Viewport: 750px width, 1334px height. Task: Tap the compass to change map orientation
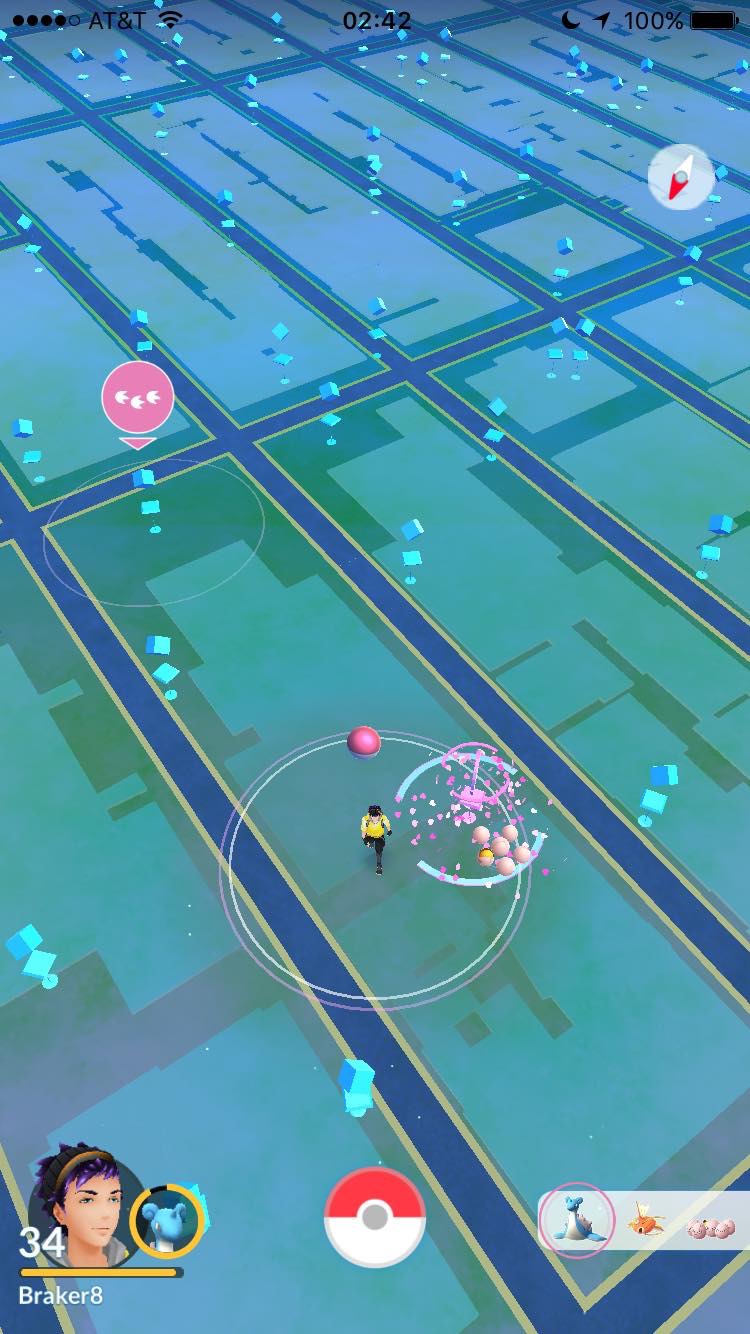click(x=681, y=178)
